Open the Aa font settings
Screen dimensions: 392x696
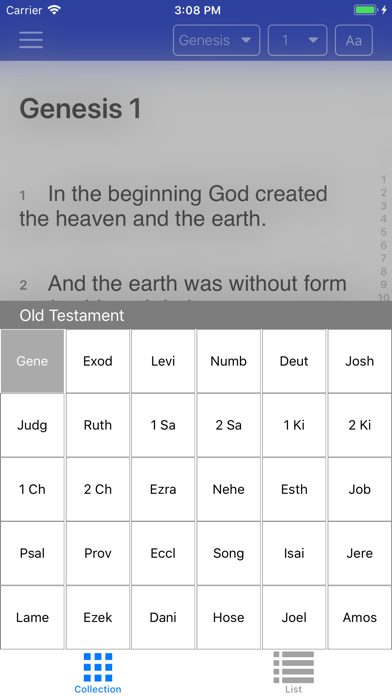point(353,40)
